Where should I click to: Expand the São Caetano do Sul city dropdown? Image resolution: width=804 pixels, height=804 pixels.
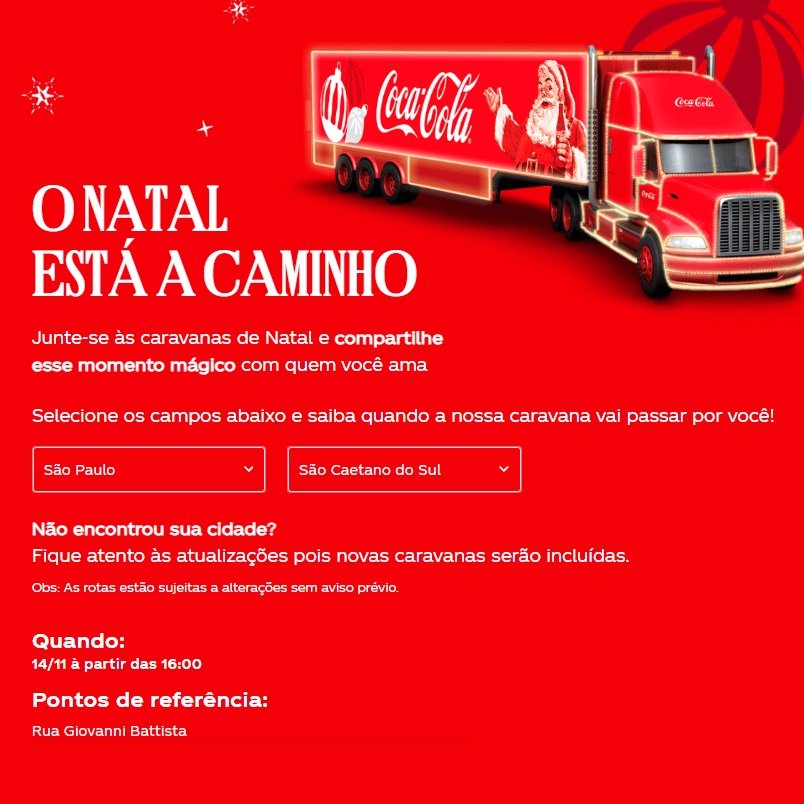(x=404, y=470)
